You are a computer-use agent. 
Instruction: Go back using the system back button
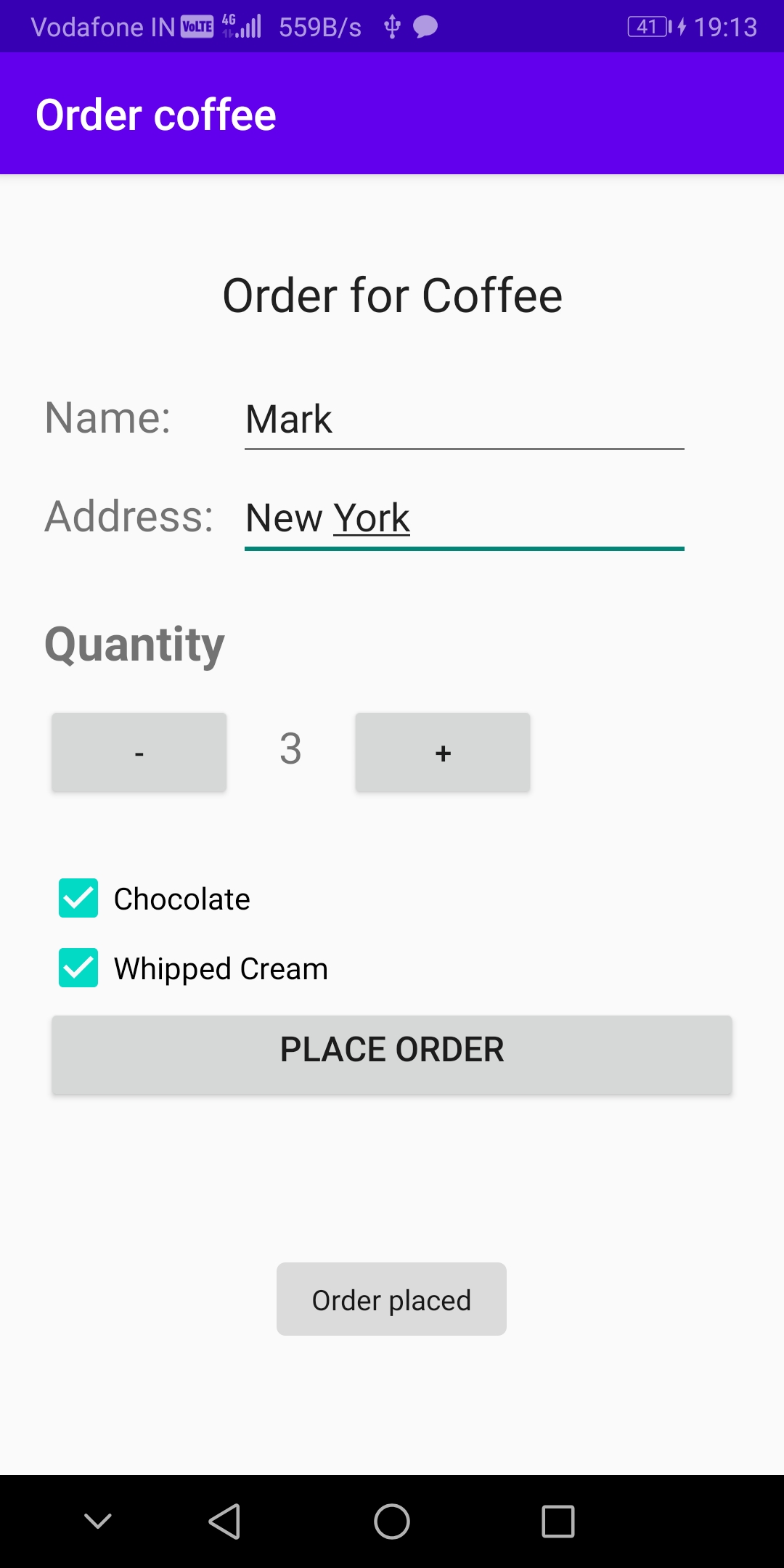pos(224,1521)
